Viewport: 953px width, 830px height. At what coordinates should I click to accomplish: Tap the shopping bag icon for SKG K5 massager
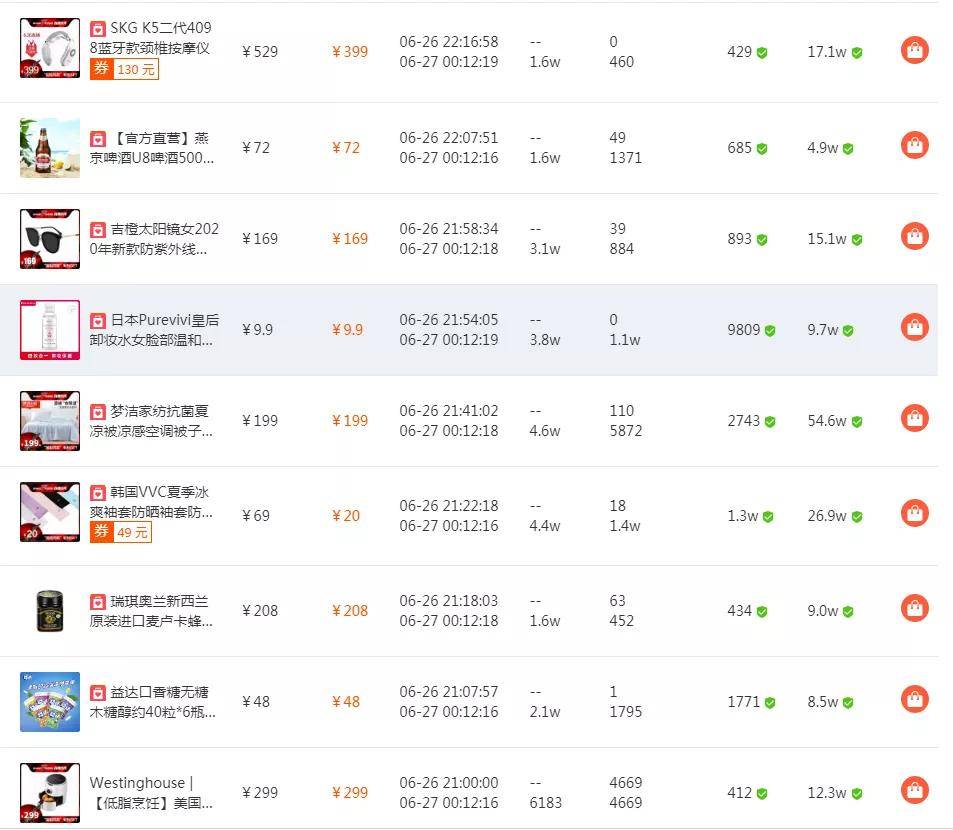(914, 50)
